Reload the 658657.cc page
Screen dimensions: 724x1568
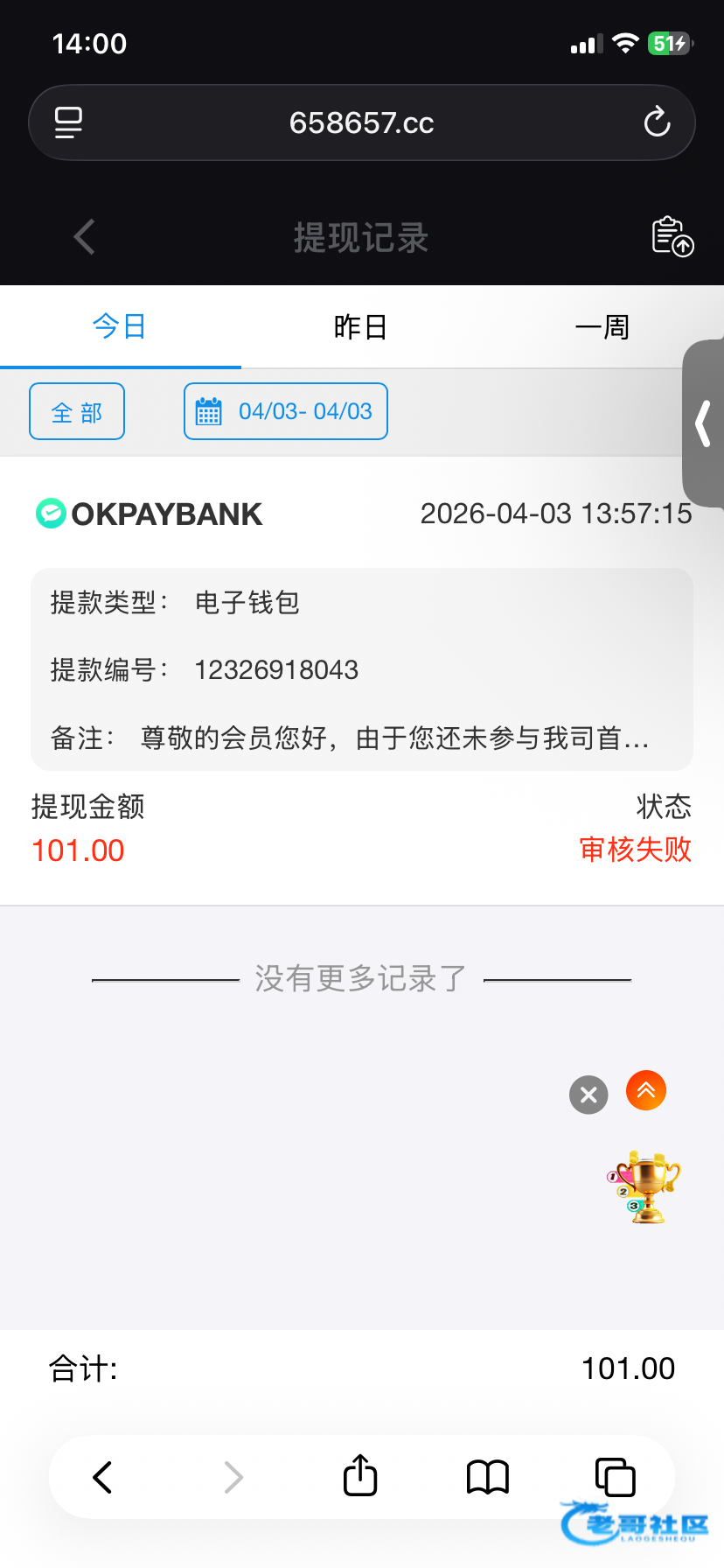(657, 122)
